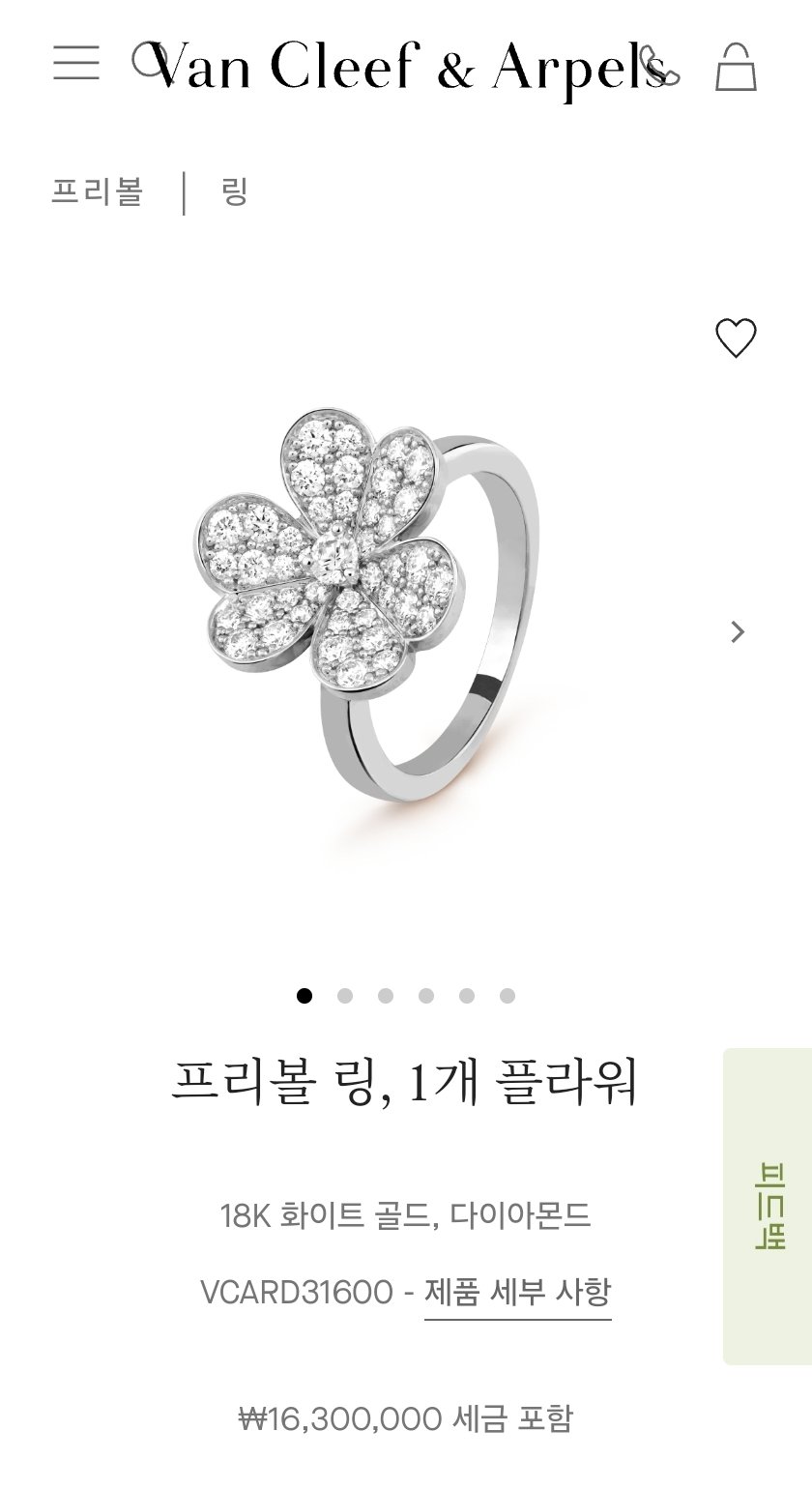Go to the 프리볼 breadcrumb
This screenshot has width=812, height=1489.
tap(97, 191)
